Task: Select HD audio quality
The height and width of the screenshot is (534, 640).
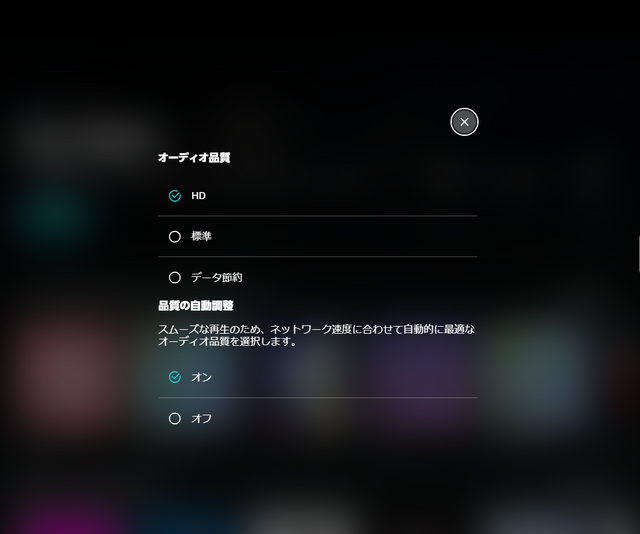Action: [x=175, y=196]
